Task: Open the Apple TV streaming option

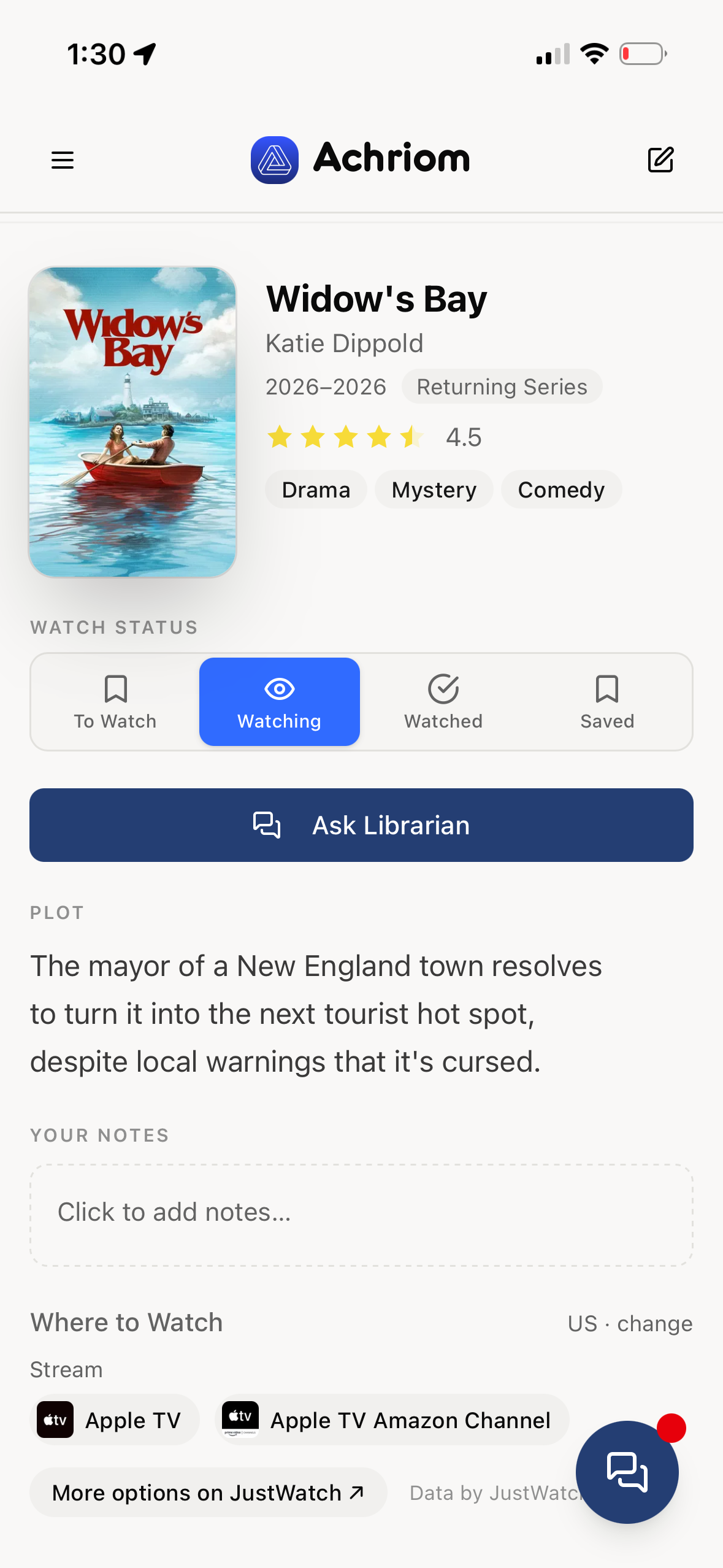Action: (115, 1420)
